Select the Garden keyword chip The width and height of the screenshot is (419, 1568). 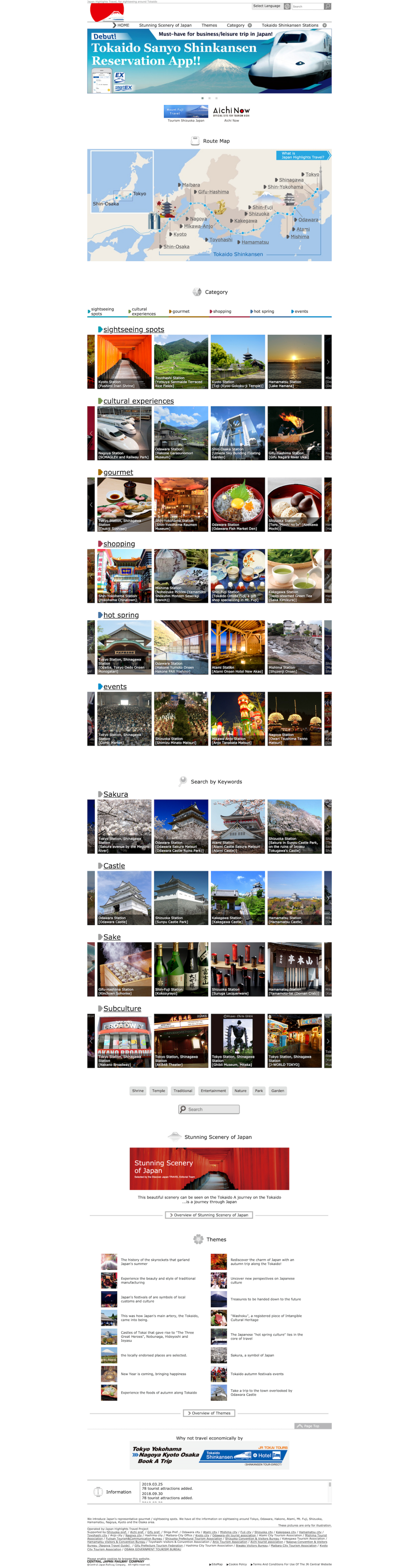pyautogui.click(x=278, y=1091)
